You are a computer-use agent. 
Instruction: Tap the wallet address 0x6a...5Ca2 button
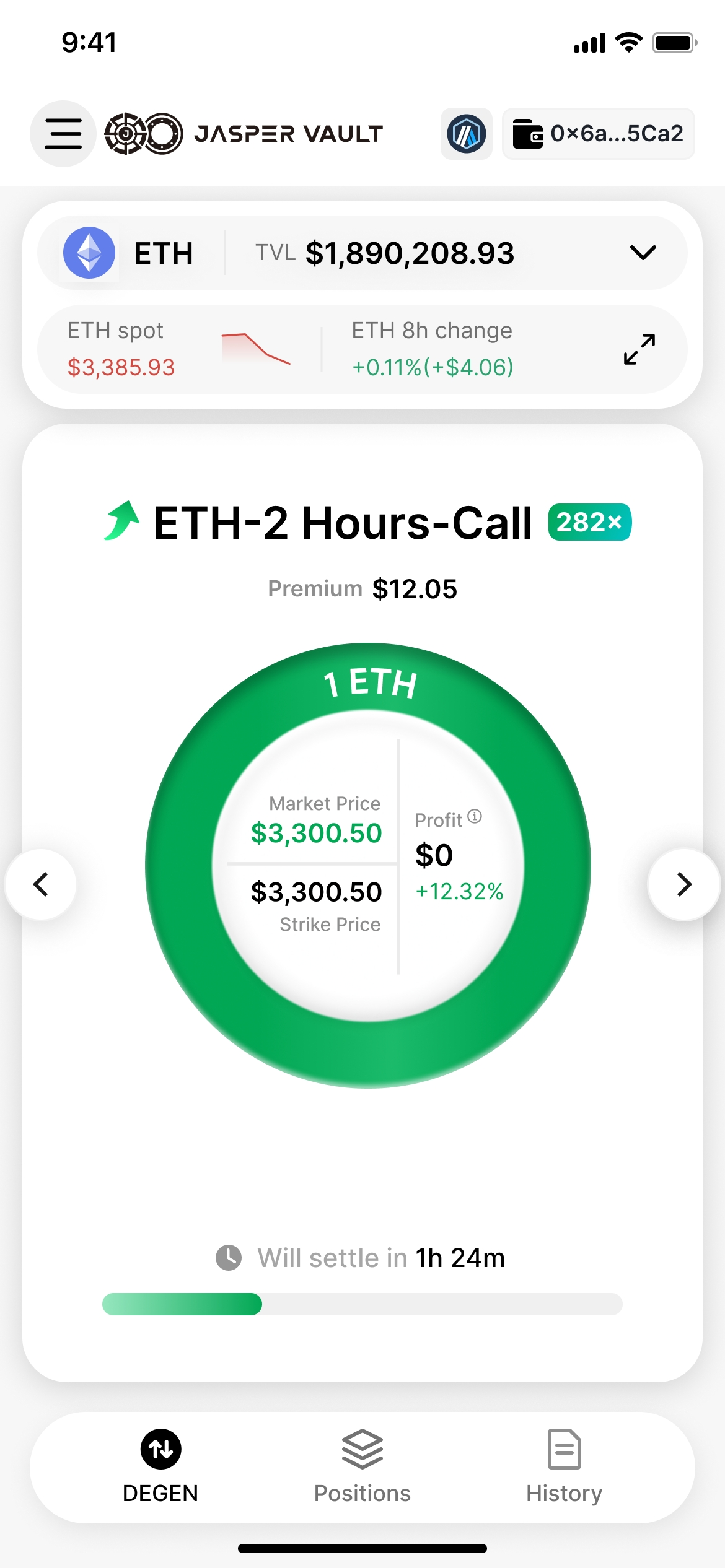coord(598,134)
